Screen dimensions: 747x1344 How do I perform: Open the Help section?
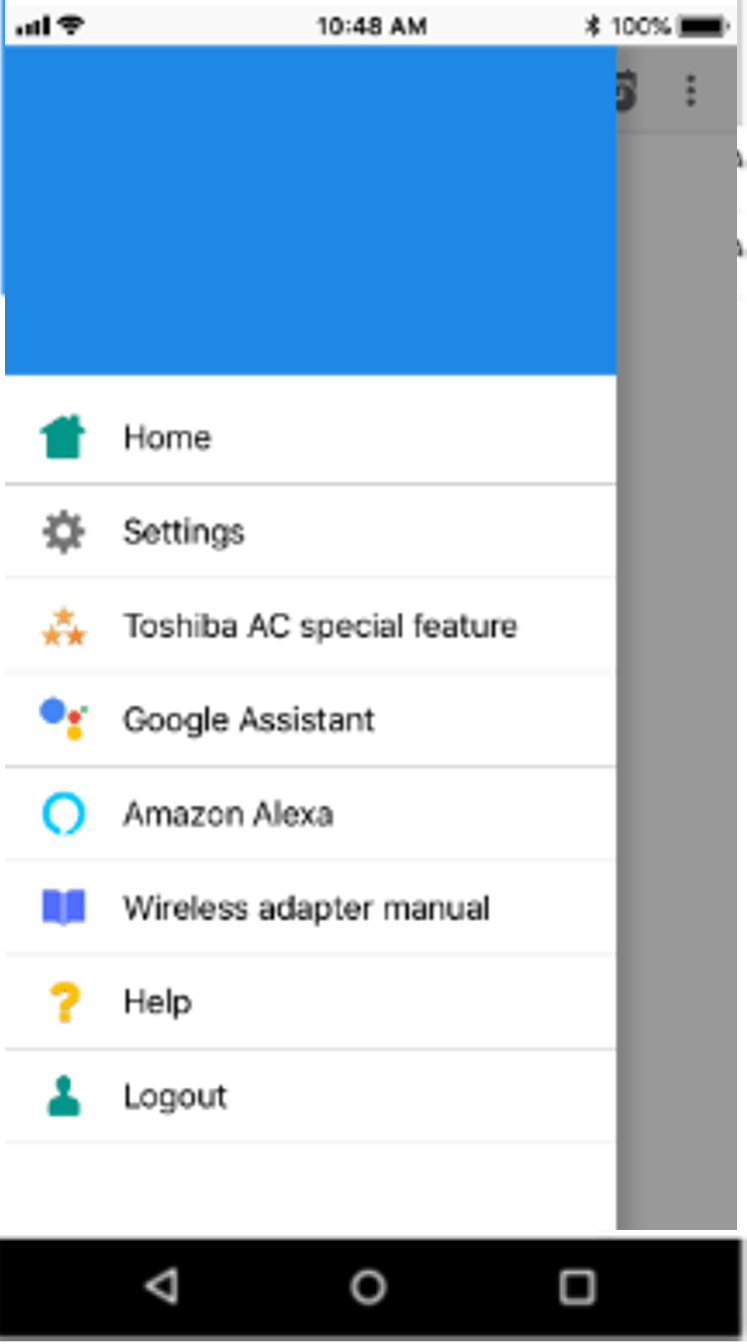(x=157, y=1002)
